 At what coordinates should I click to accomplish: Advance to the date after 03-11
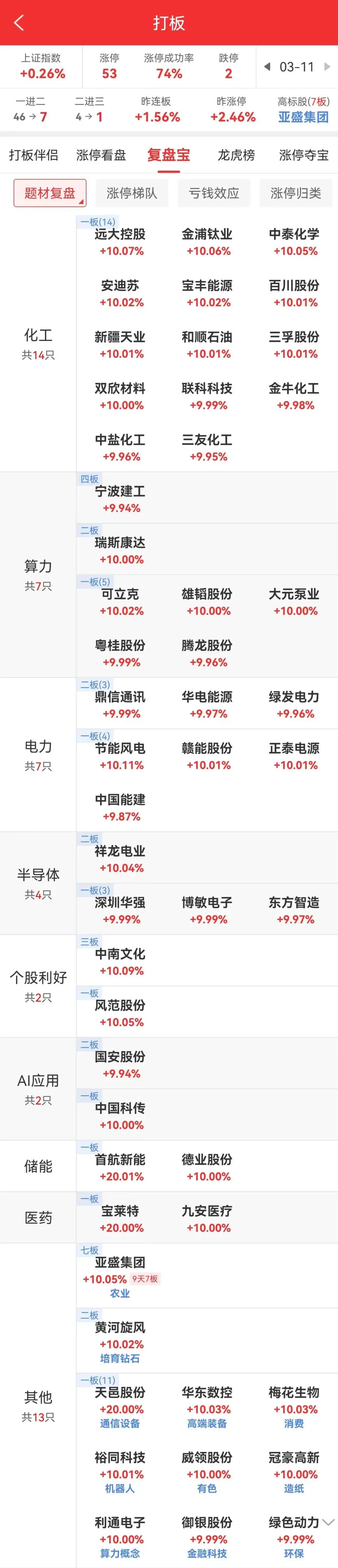(327, 67)
